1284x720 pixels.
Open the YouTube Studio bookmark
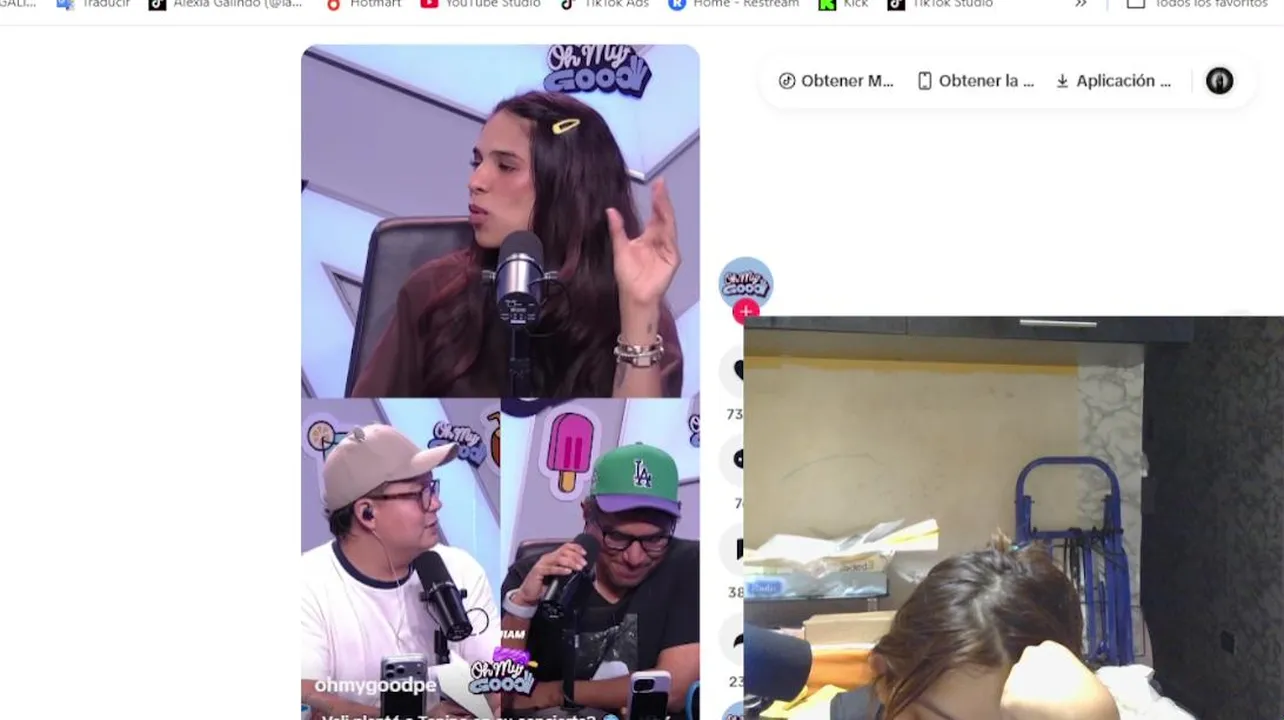482,4
